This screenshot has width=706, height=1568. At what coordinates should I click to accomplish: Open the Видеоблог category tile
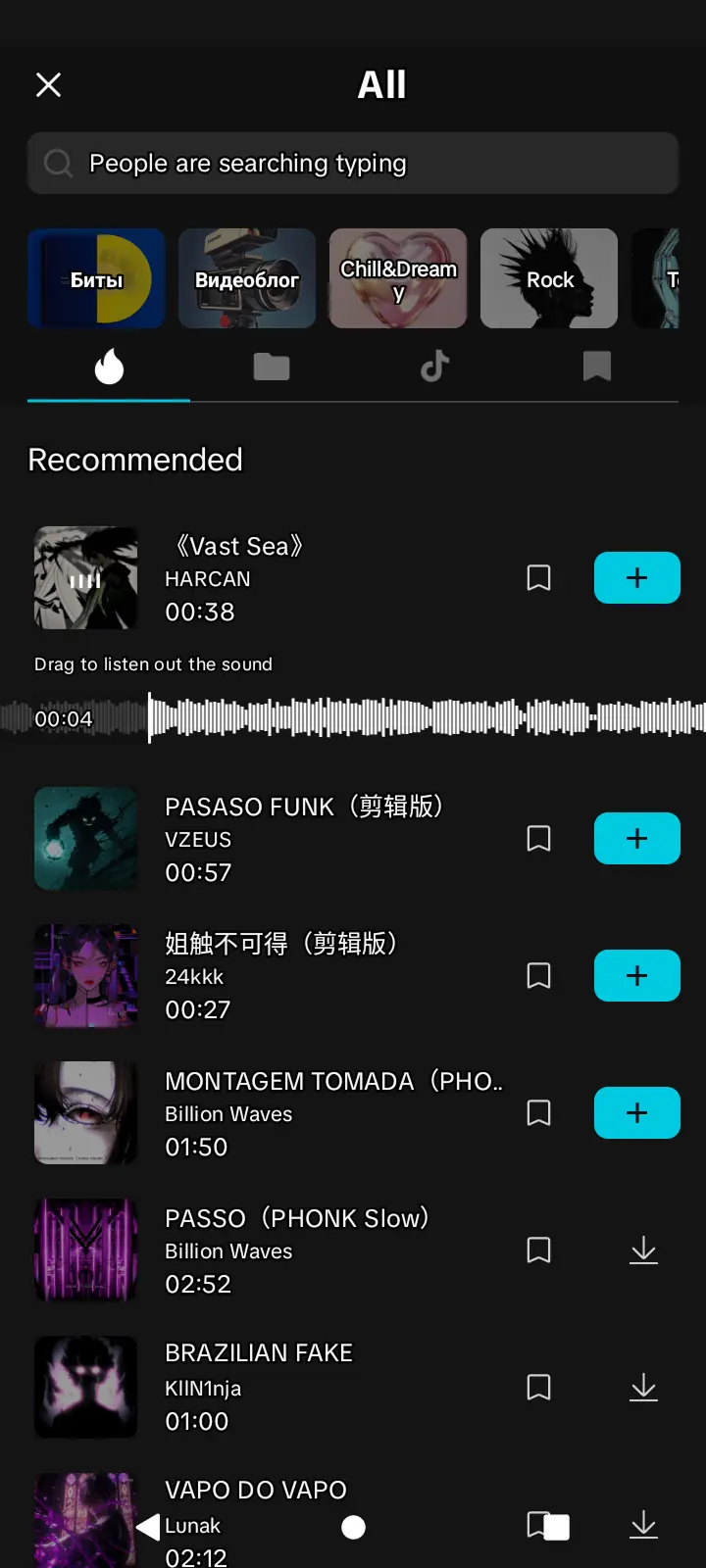pyautogui.click(x=247, y=278)
